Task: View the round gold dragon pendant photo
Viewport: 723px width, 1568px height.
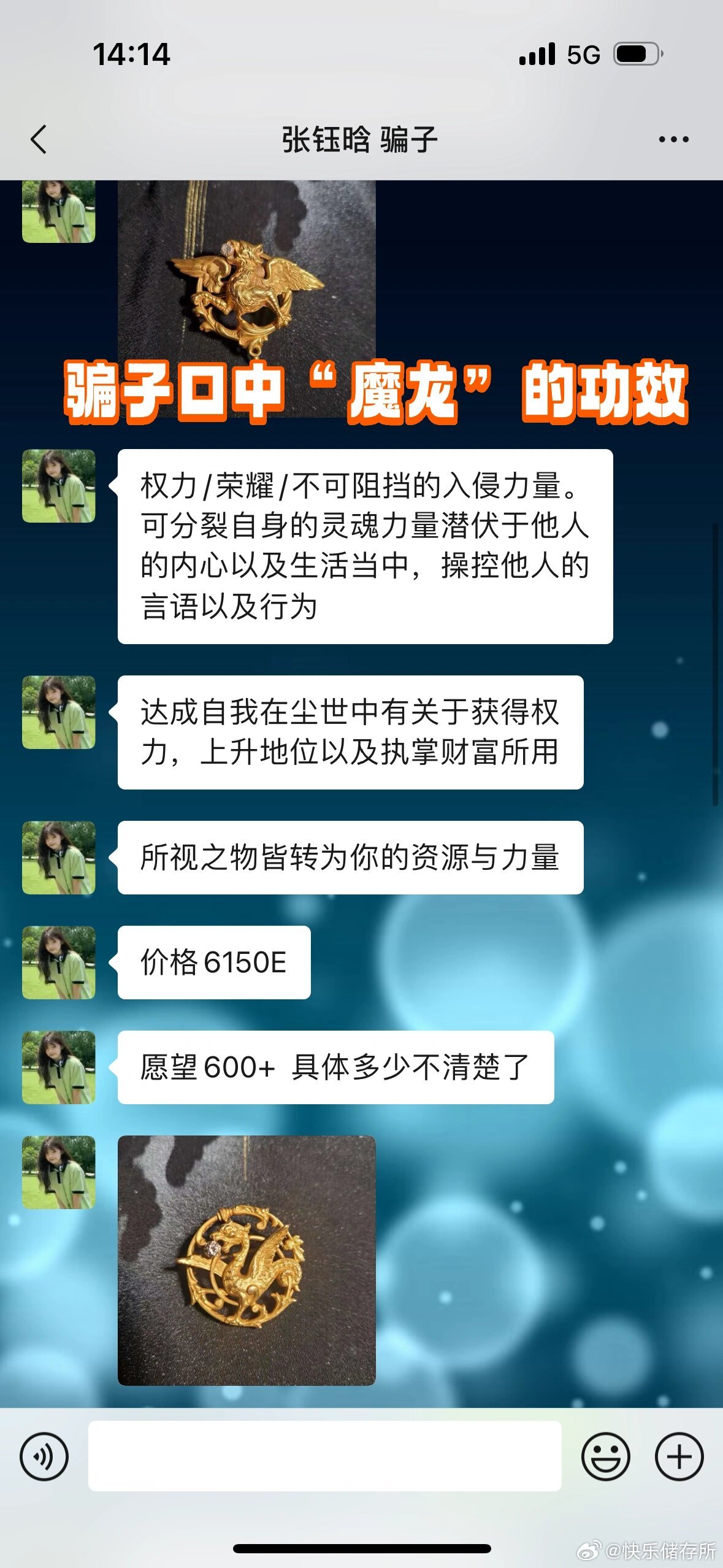Action: [247, 1260]
